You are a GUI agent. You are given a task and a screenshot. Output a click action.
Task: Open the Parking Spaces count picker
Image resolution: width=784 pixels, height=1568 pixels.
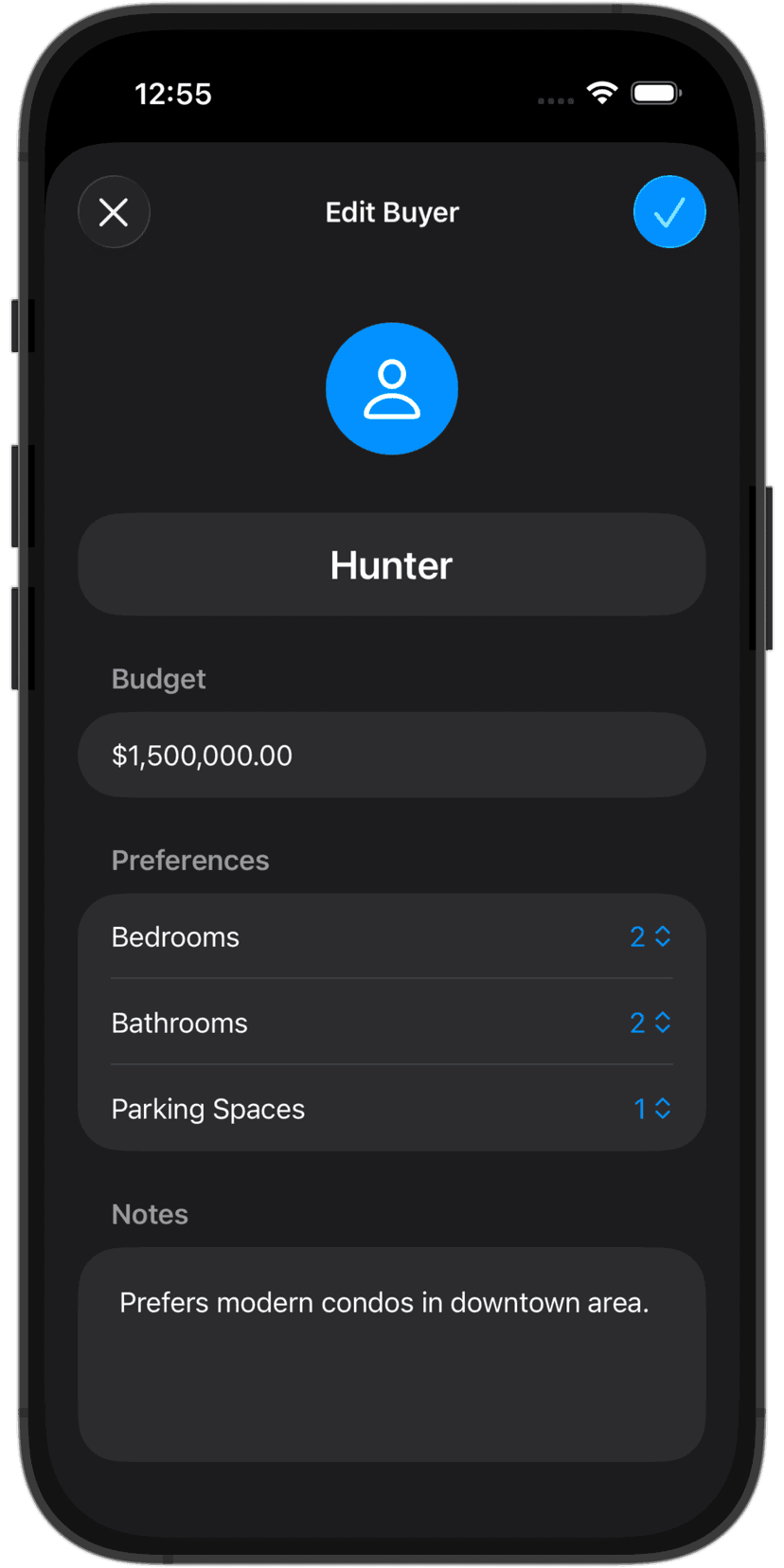[651, 1109]
